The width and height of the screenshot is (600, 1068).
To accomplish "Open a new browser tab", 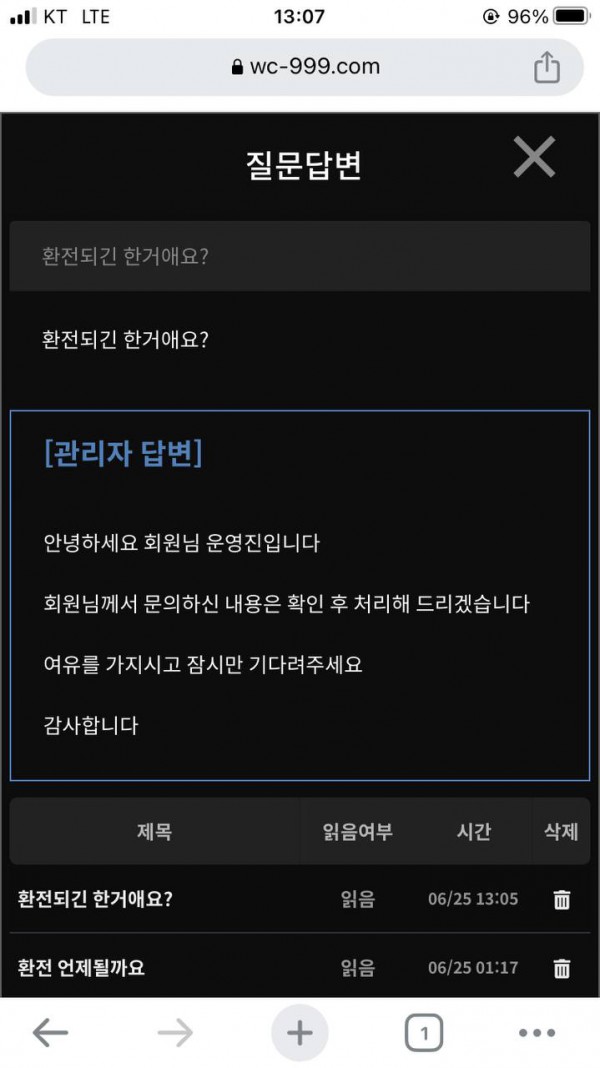I will (299, 1034).
